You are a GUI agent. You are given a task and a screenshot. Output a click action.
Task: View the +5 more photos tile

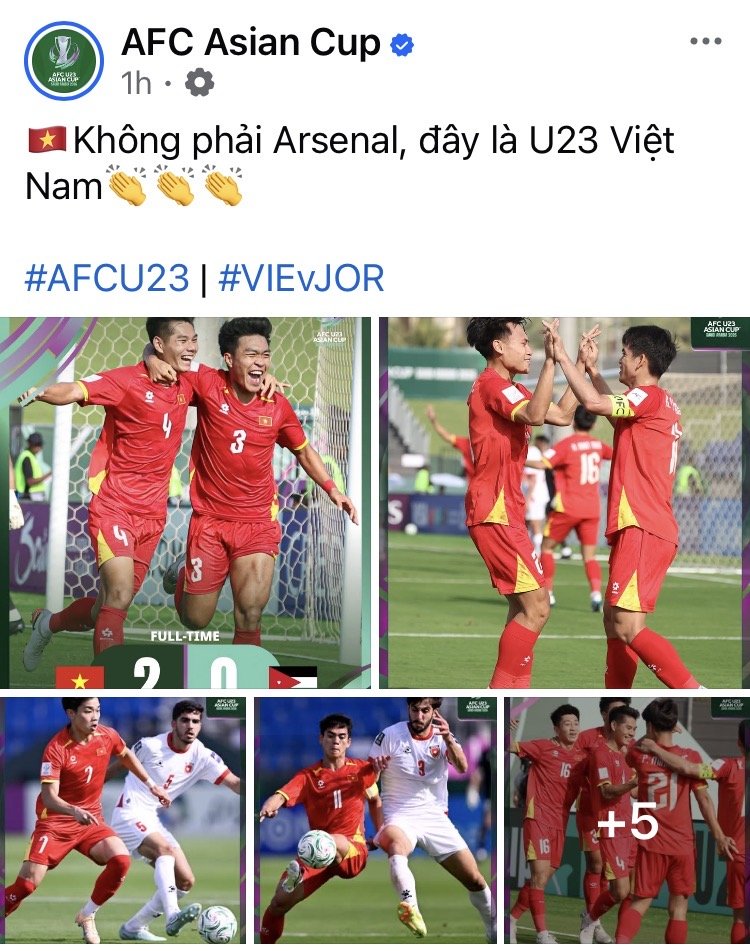click(627, 820)
